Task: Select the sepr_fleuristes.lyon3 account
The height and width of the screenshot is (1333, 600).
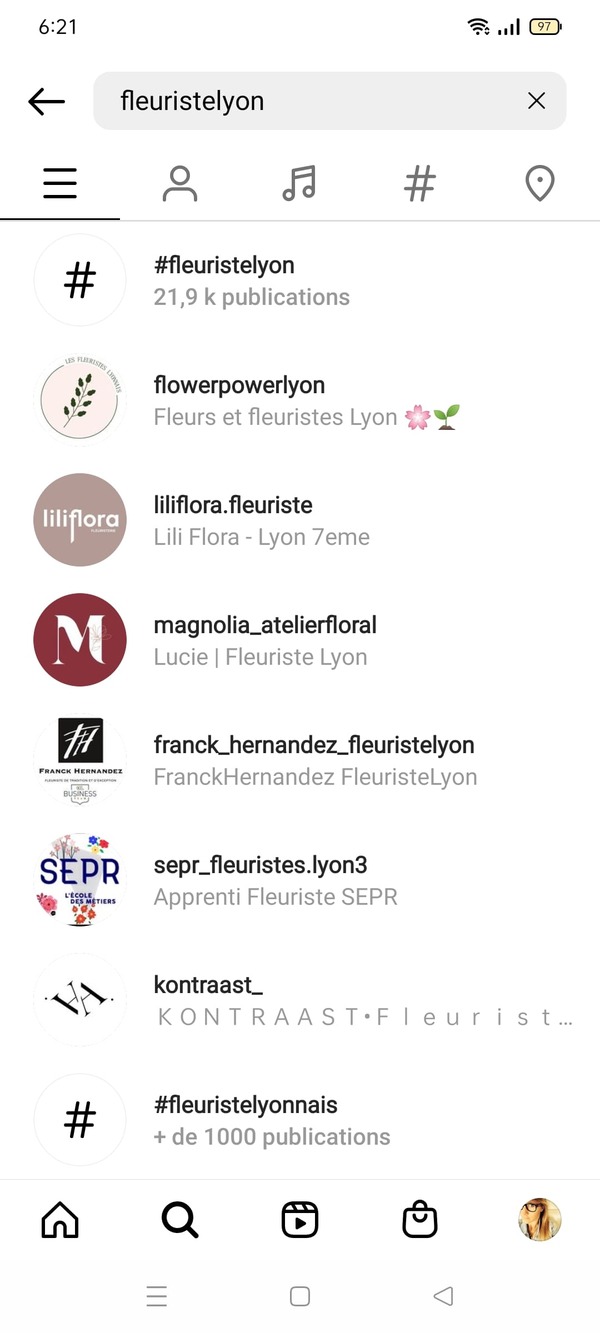Action: pos(300,881)
